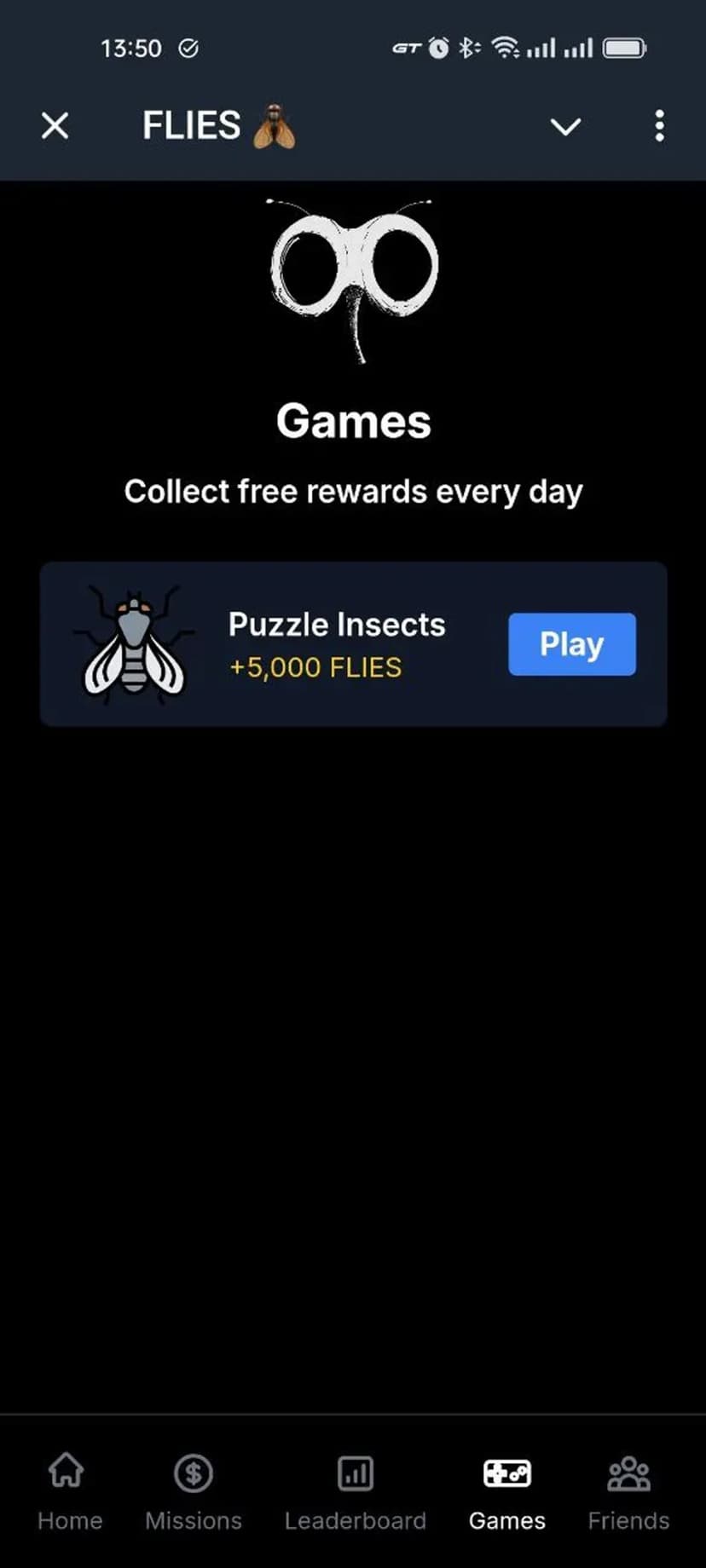Open the three-dot overflow menu
The height and width of the screenshot is (1568, 706).
[659, 126]
